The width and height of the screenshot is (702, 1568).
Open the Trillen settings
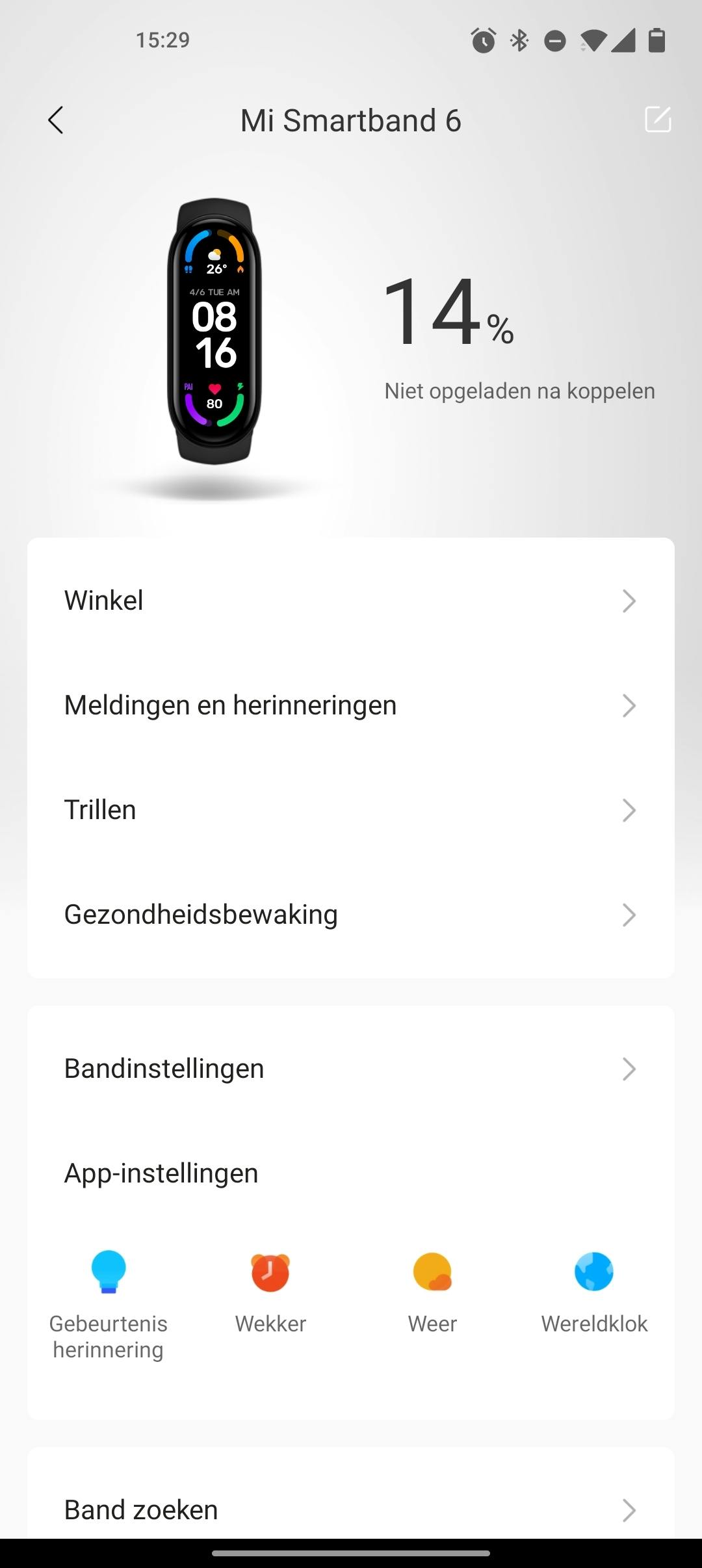point(350,810)
